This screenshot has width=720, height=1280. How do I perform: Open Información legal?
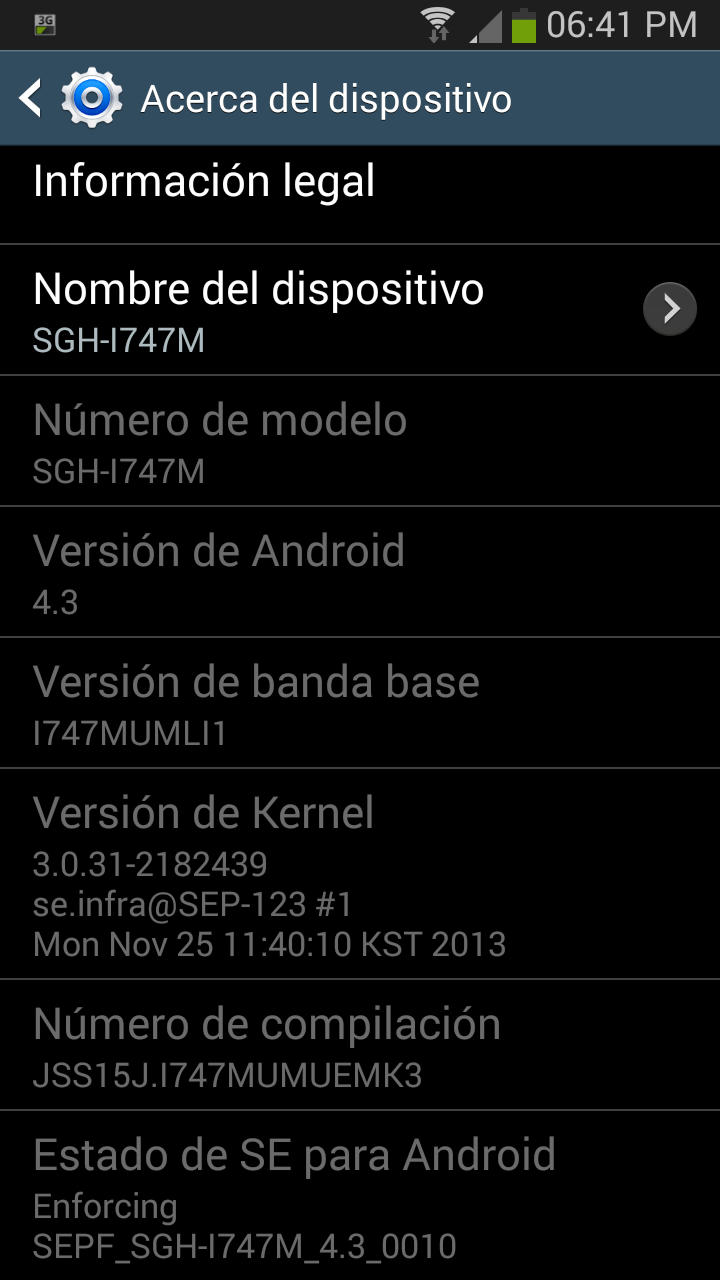(360, 195)
